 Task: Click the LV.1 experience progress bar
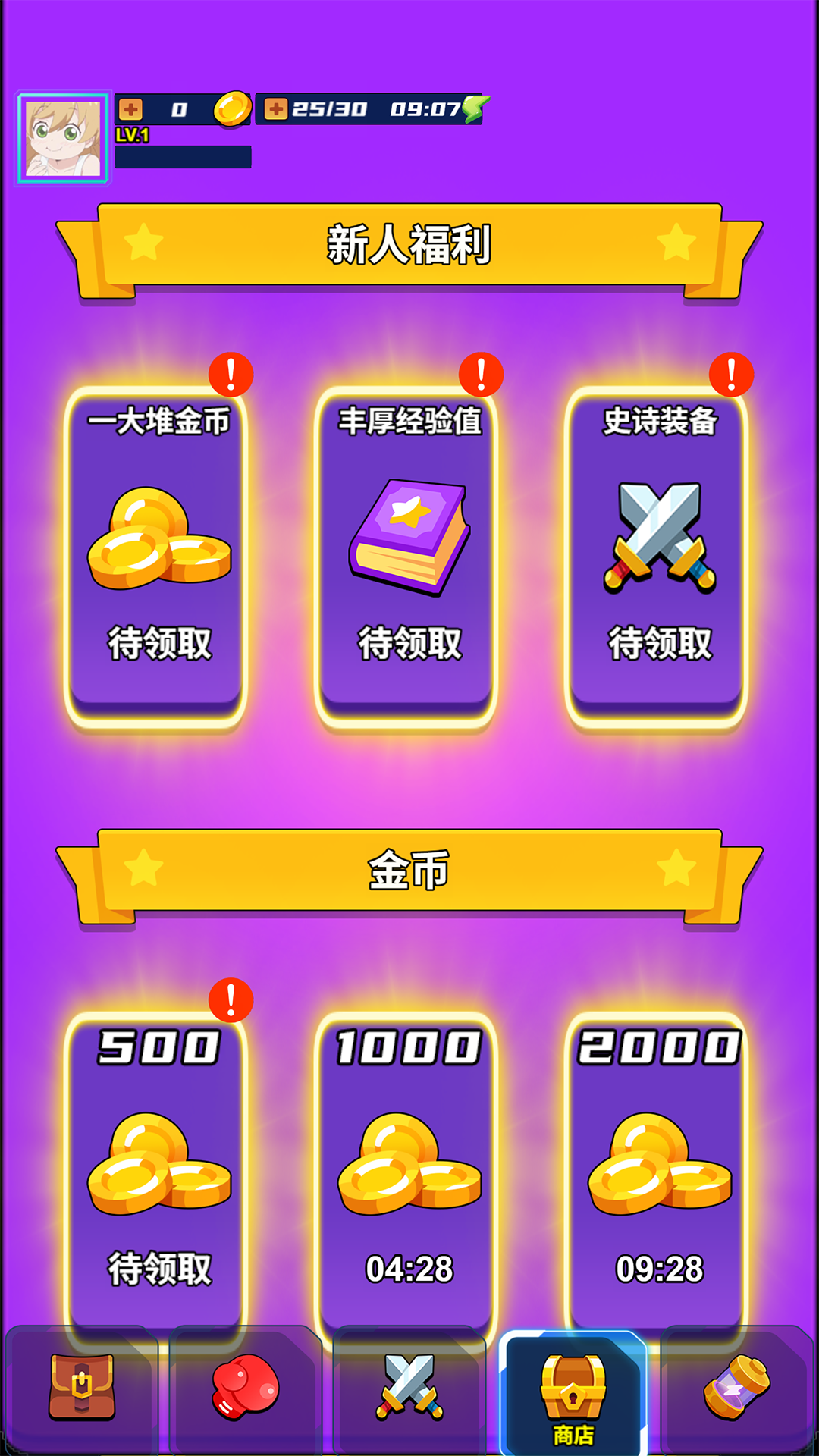(182, 157)
